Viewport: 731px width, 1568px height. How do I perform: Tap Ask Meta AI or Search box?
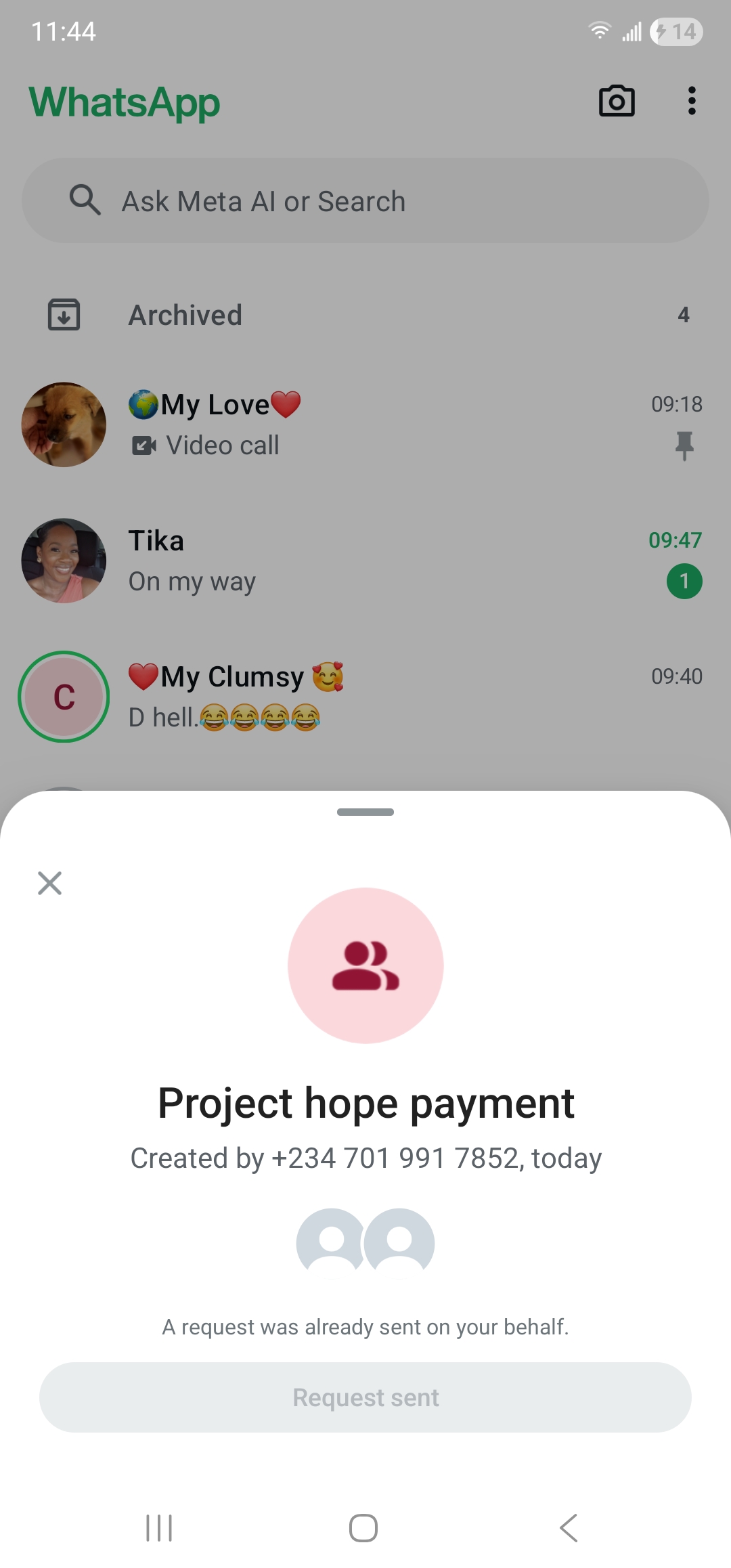click(365, 201)
